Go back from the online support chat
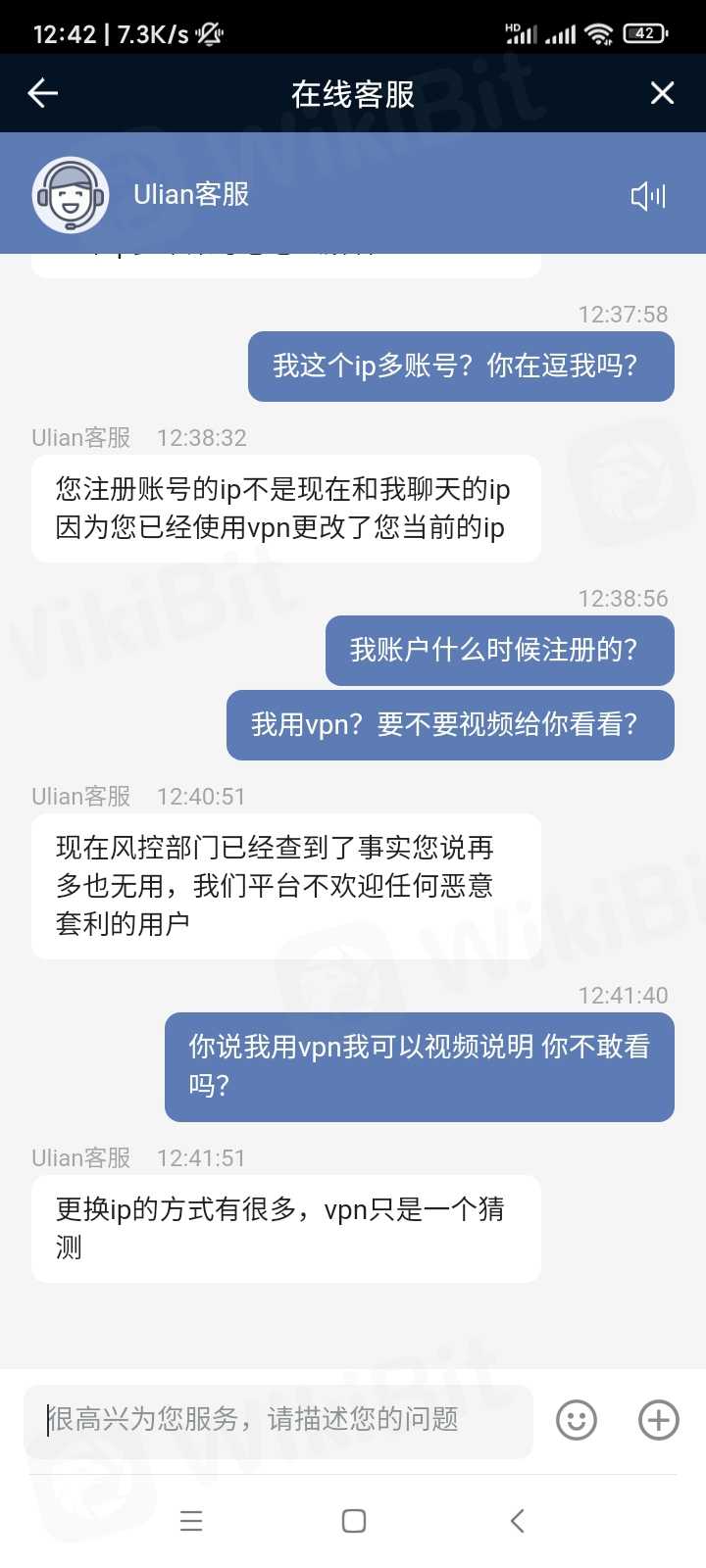This screenshot has height=1568, width=706. 43,93
